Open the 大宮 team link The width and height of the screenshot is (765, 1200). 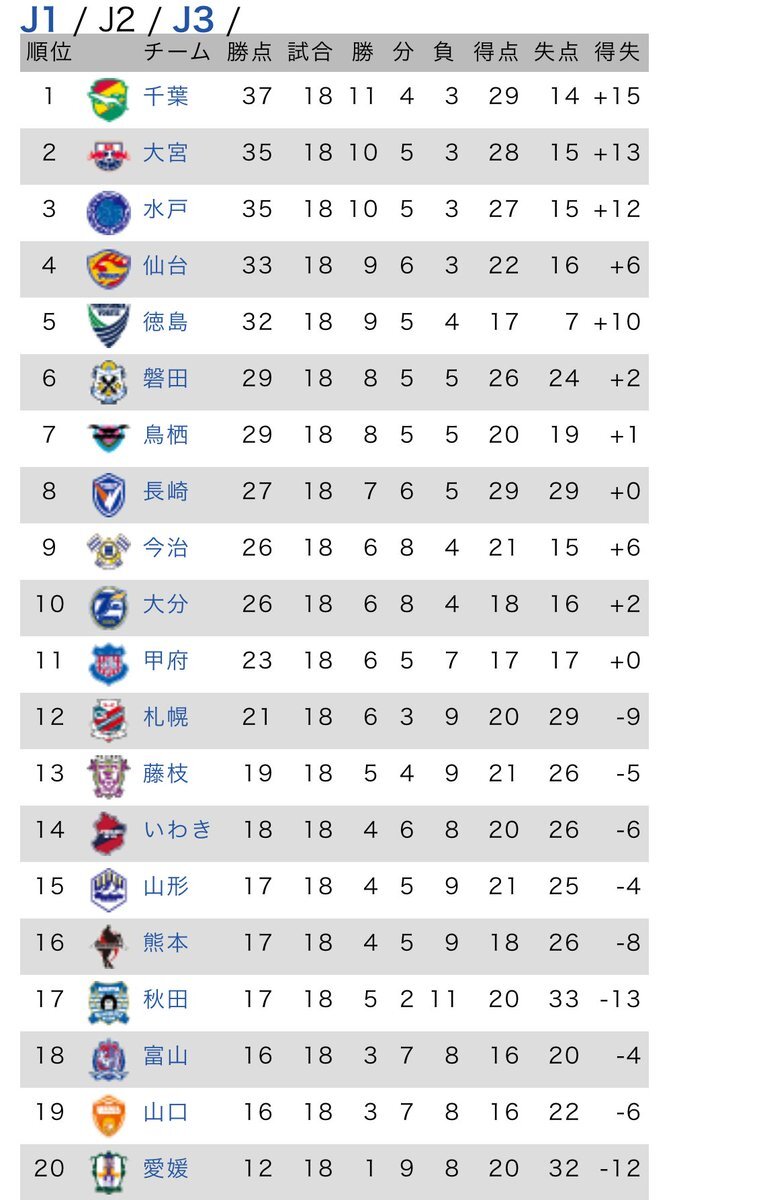click(x=166, y=153)
